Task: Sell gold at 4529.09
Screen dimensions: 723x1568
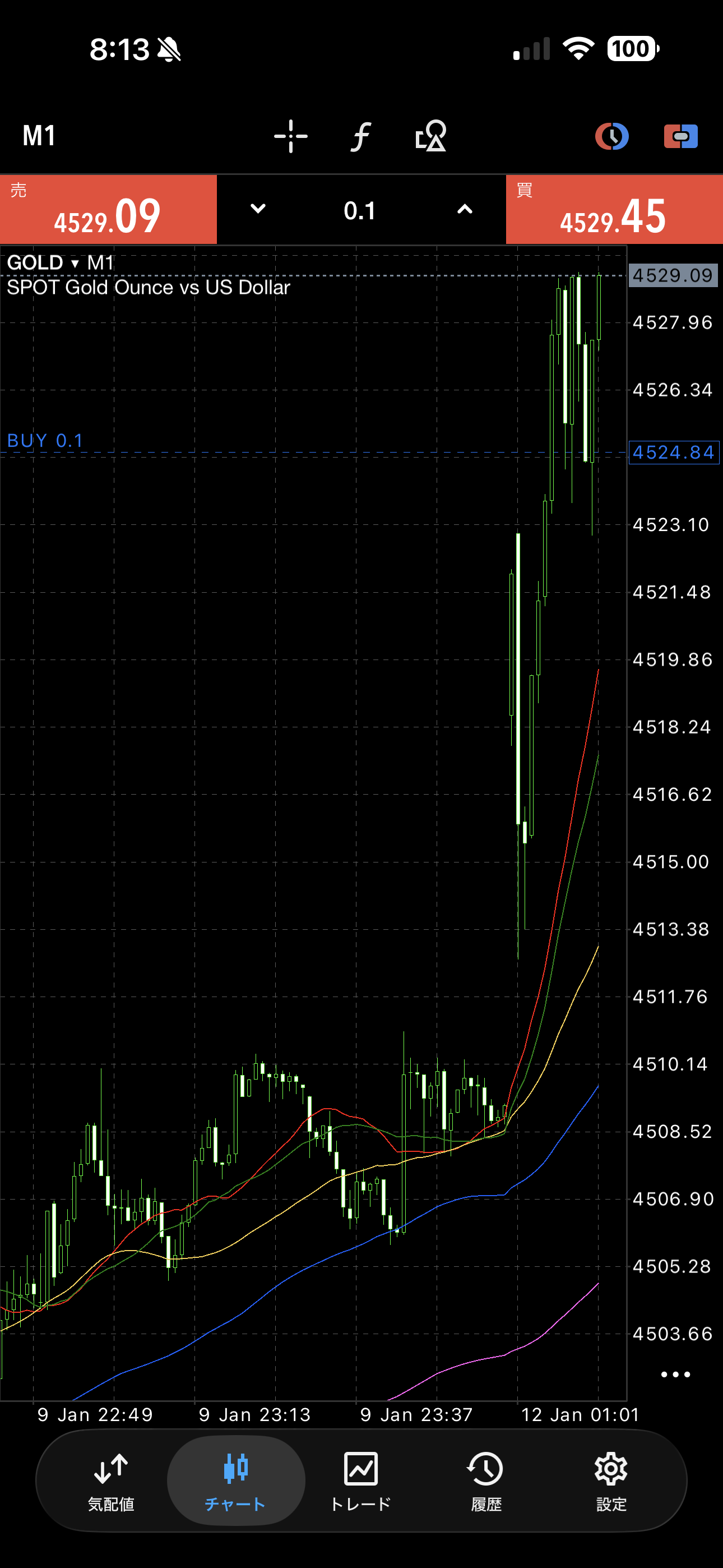Action: coord(108,210)
